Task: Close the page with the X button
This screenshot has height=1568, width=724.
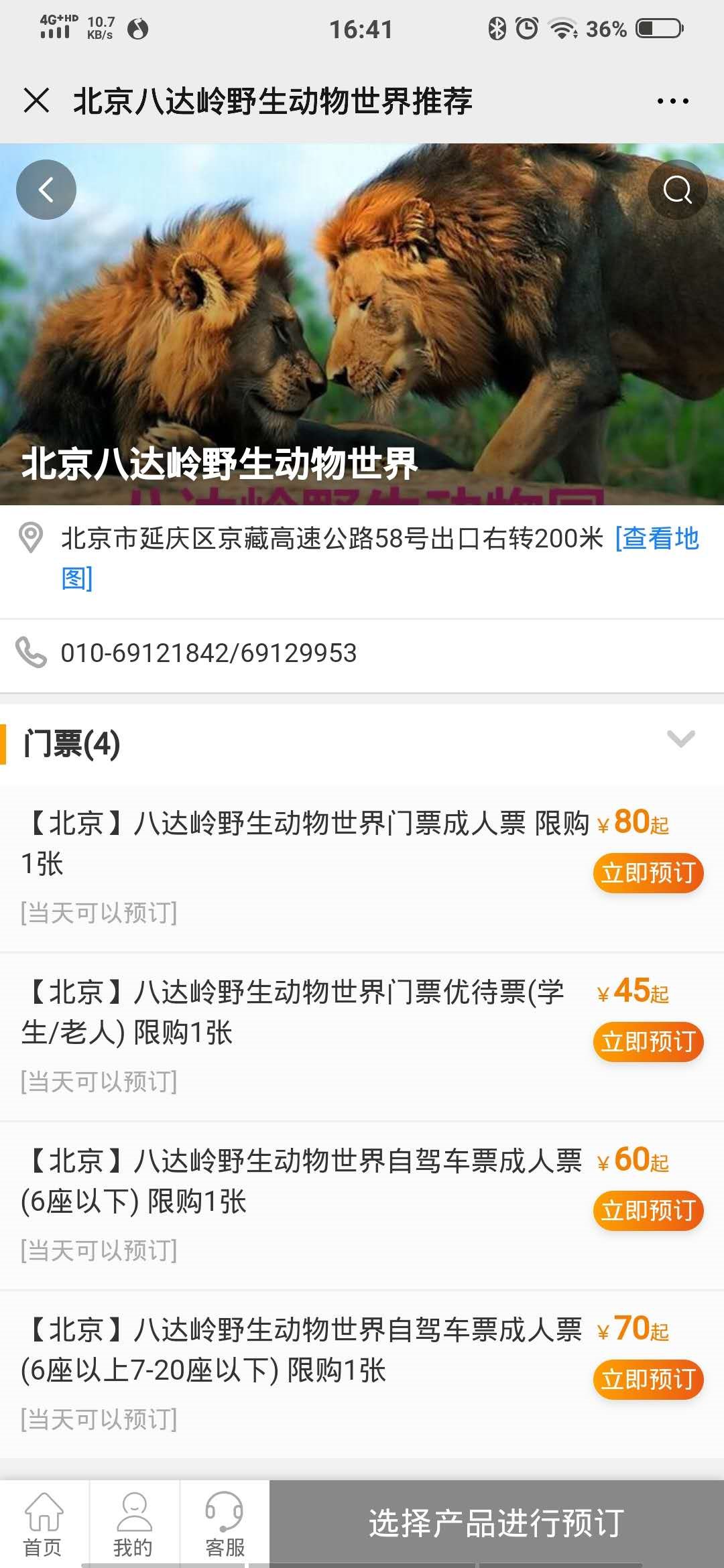Action: tap(36, 101)
